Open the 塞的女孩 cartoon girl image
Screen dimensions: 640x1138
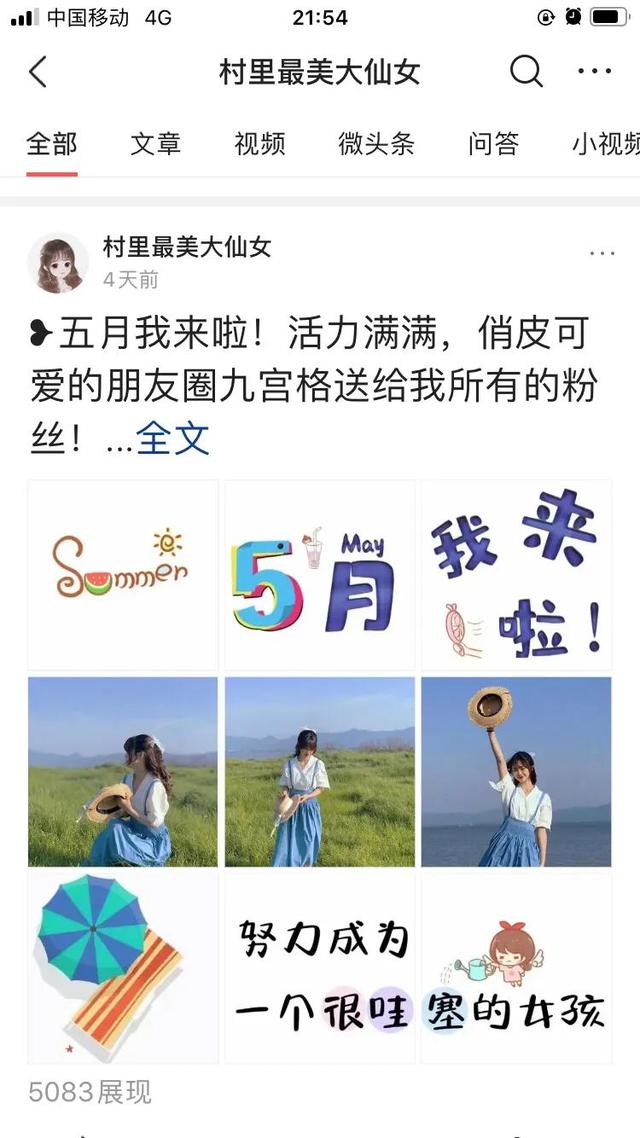[516, 967]
